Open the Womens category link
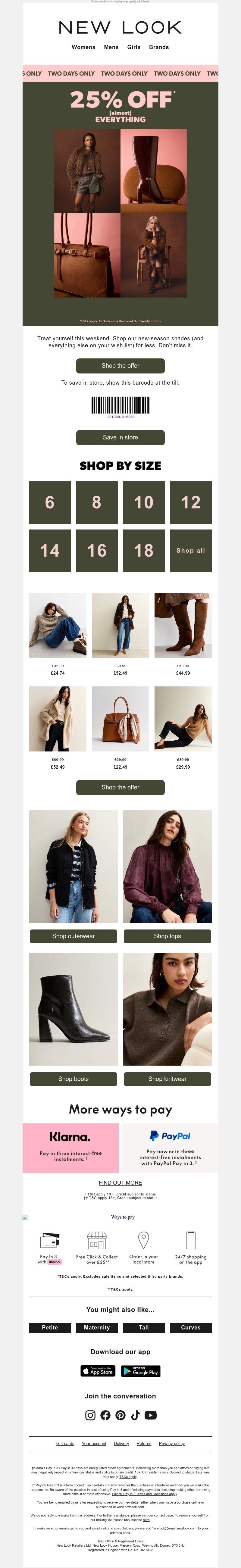Image resolution: width=241 pixels, height=1568 pixels. (x=83, y=47)
